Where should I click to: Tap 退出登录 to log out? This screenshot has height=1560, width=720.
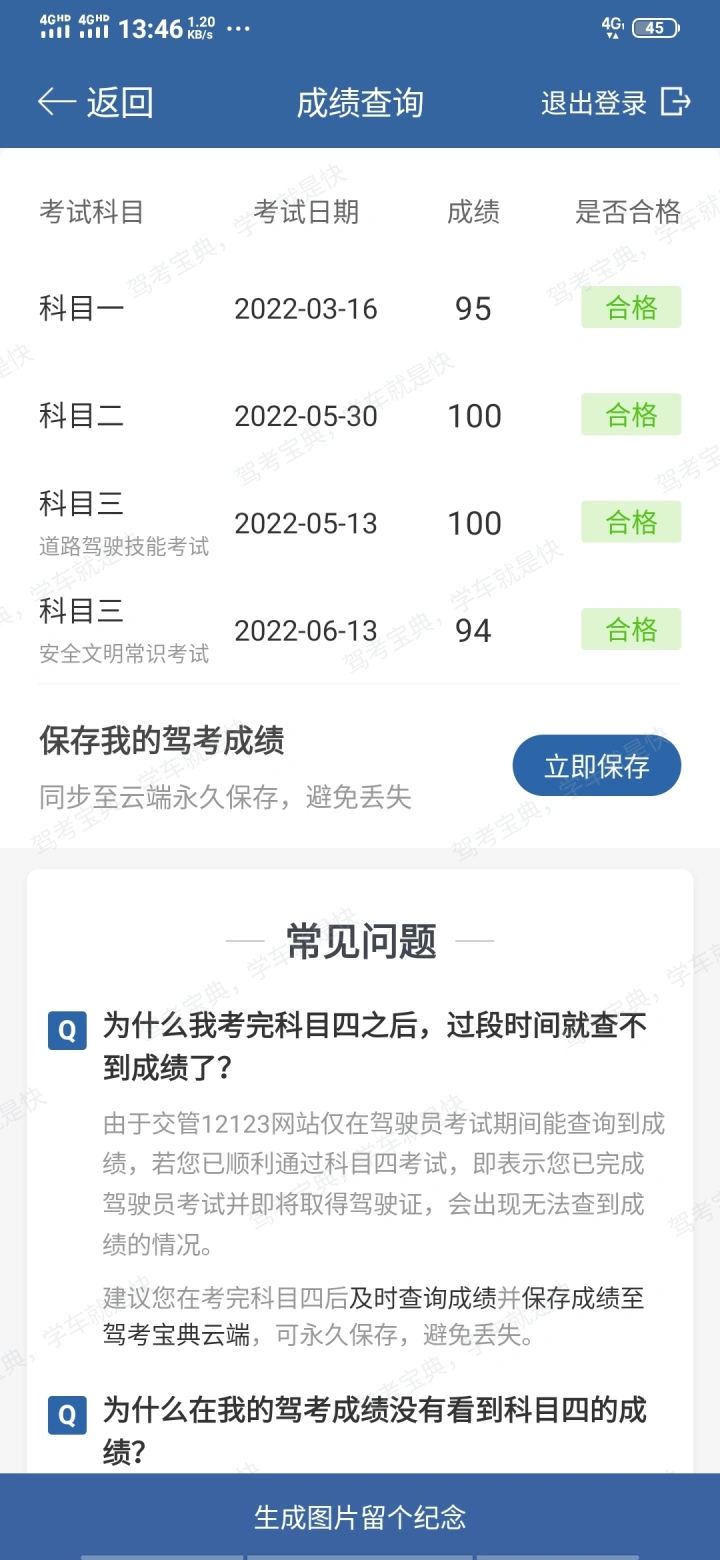click(x=616, y=102)
